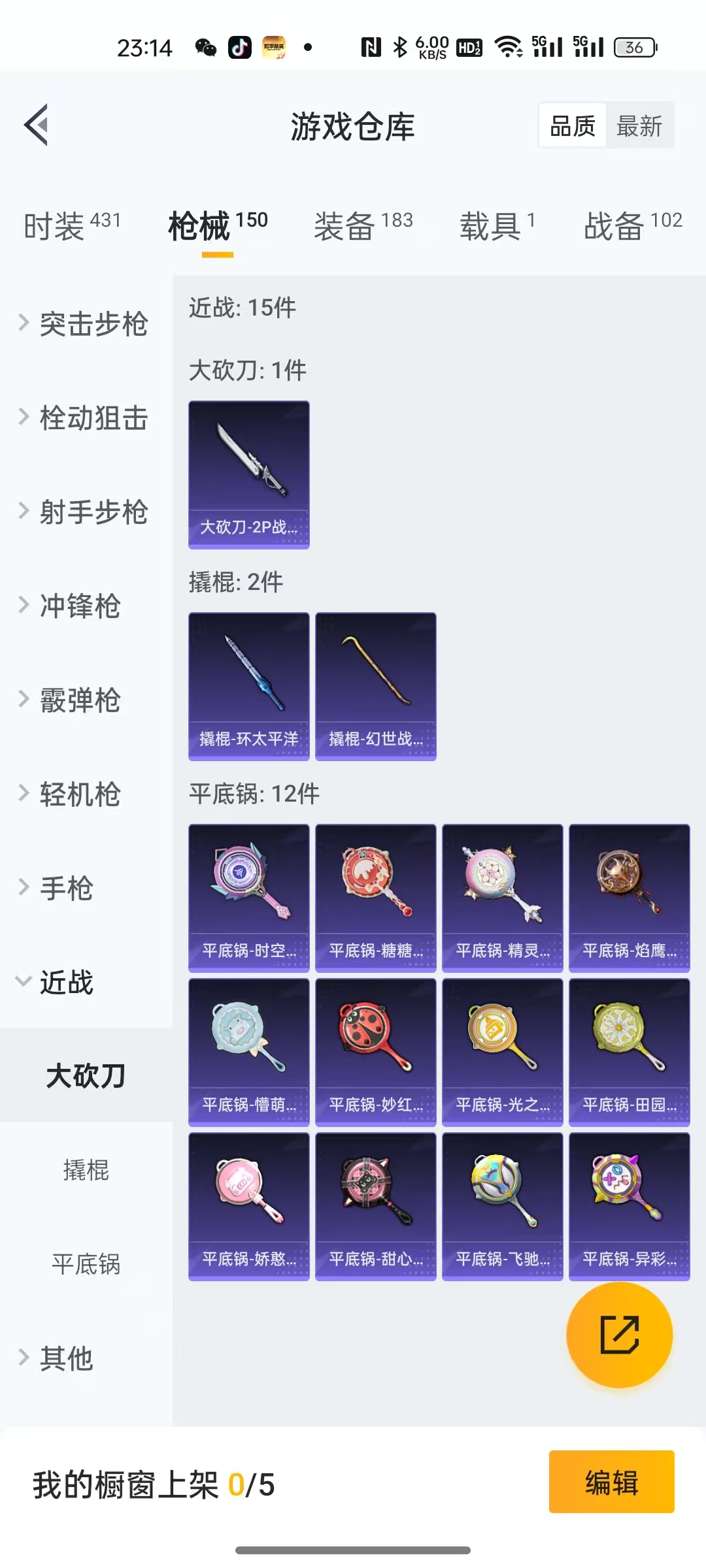Collapse the 近战 category

coord(59,982)
